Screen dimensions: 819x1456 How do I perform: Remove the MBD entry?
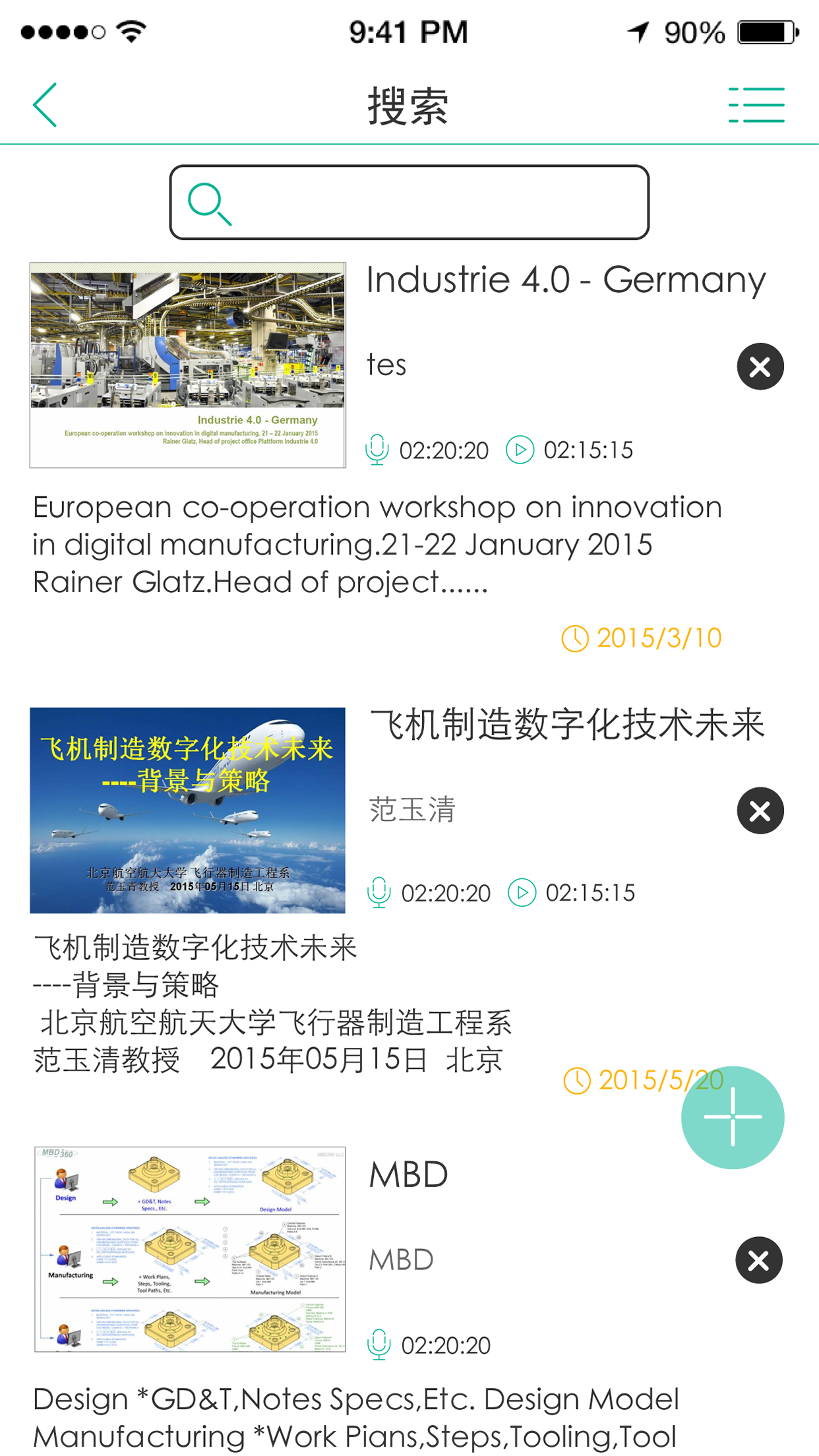758,1260
